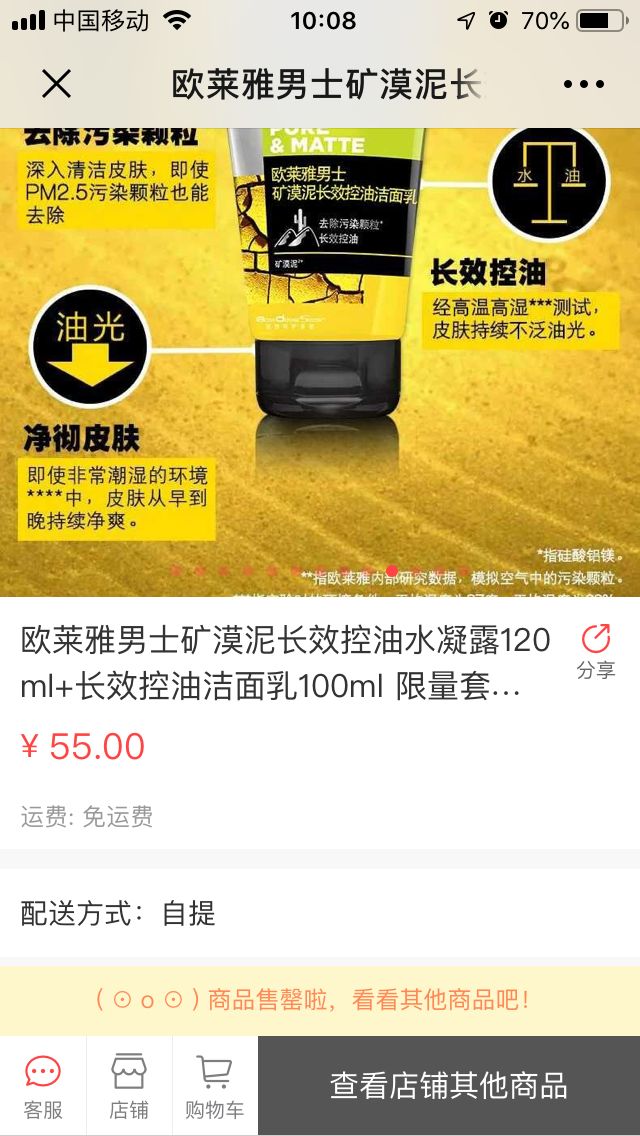Viewport: 640px width, 1136px height.
Task: Close this product page
Action: 57,85
